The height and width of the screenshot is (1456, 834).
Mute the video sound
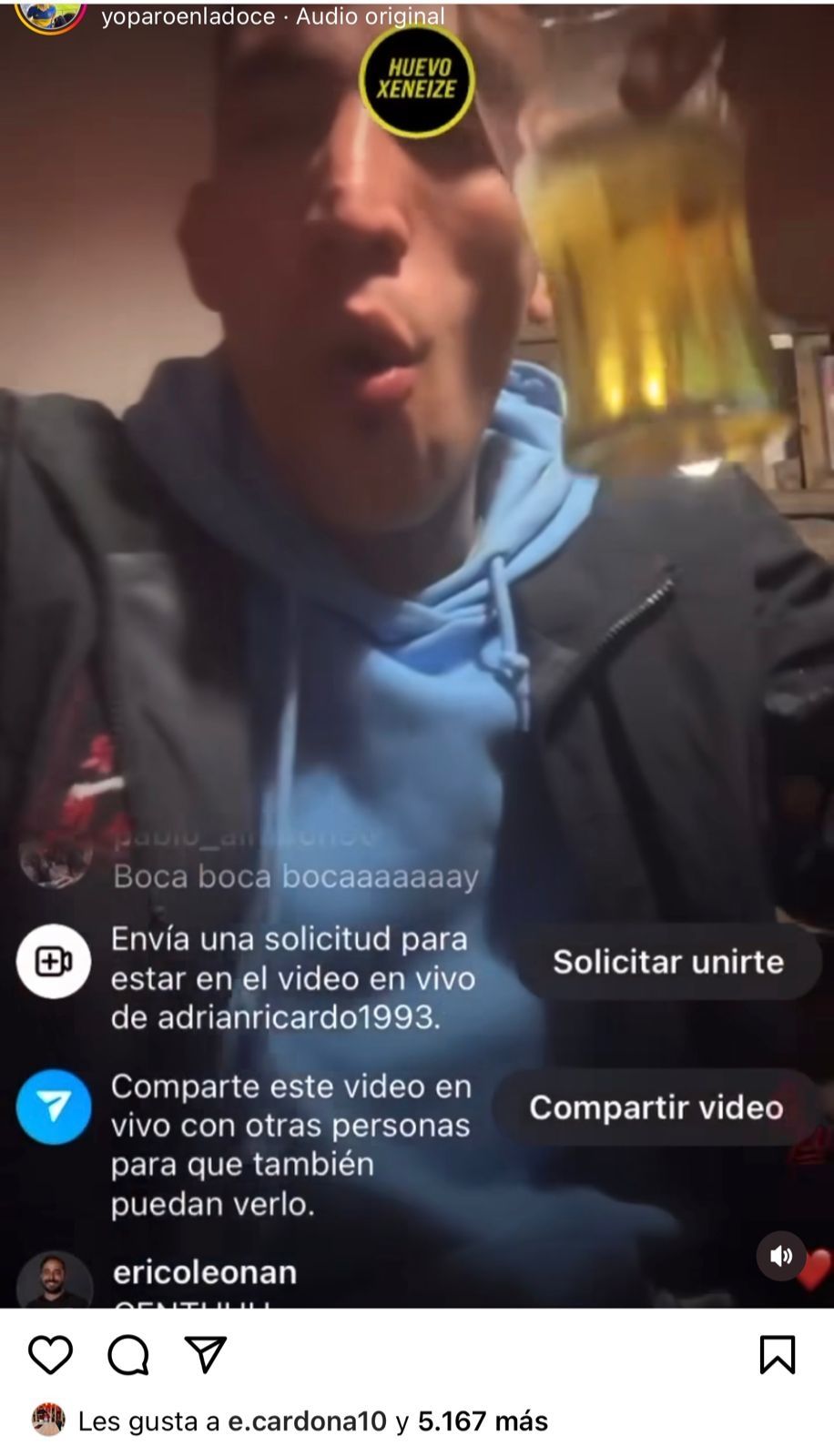tap(781, 1257)
